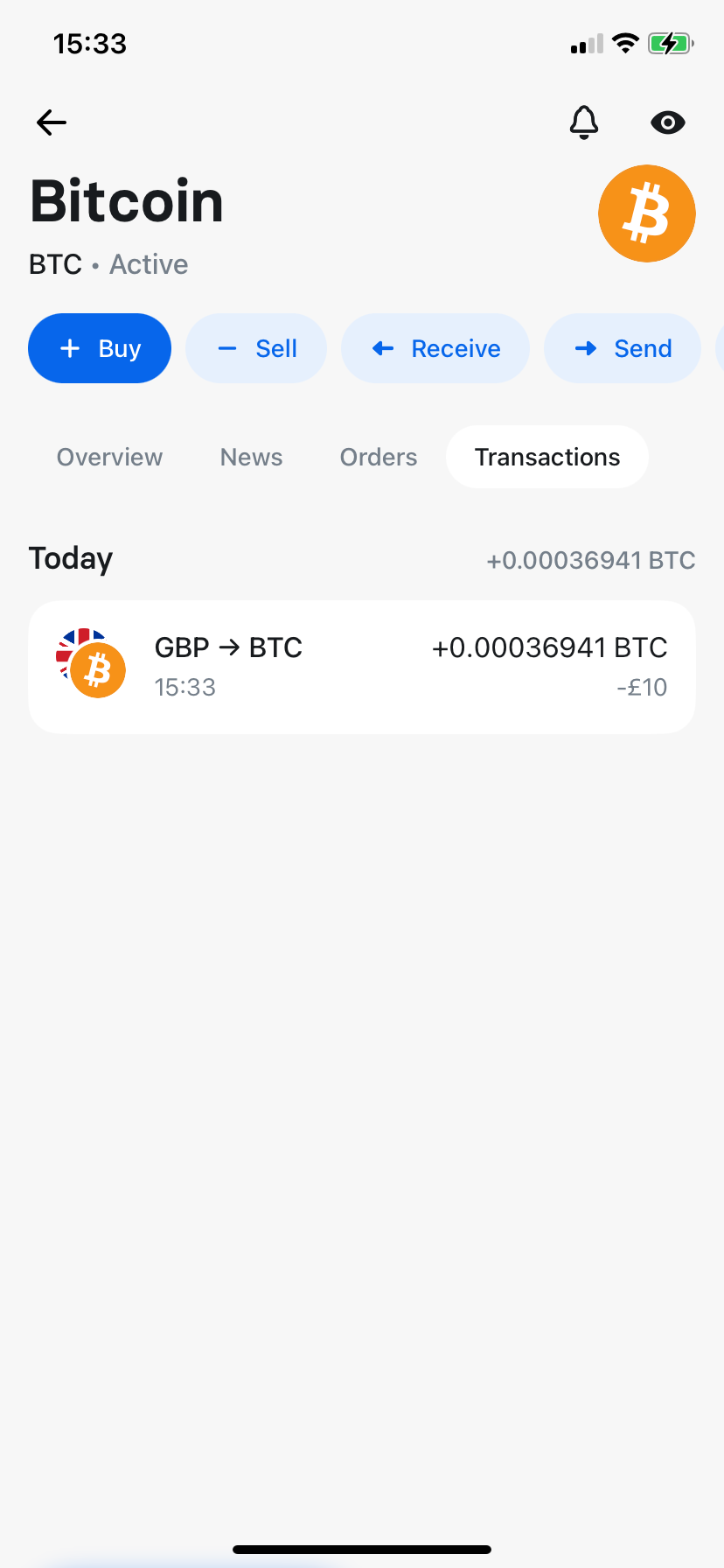
Task: Select the Transactions tab
Action: 547,457
